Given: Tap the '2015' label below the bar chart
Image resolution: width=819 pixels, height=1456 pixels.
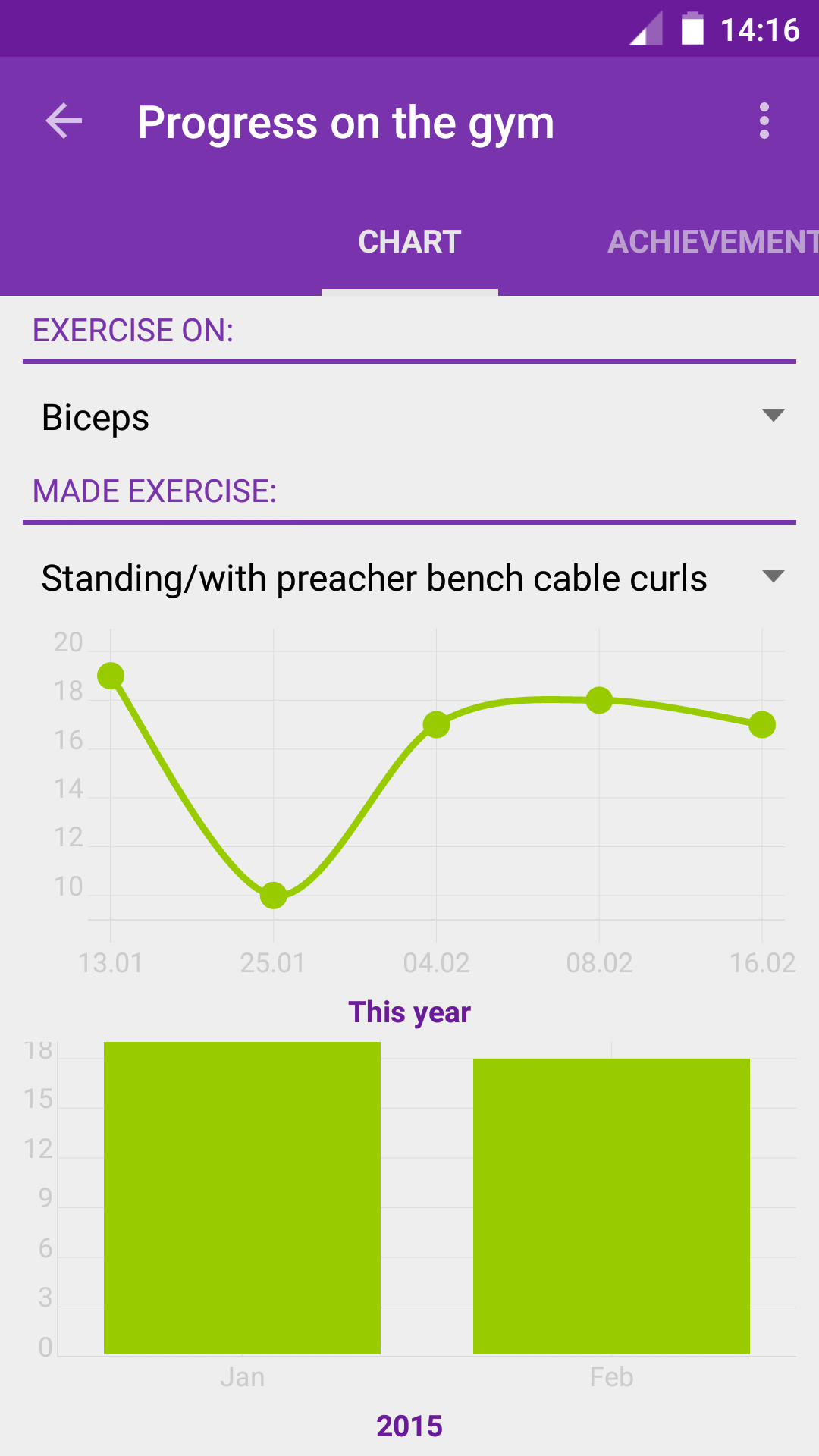Looking at the screenshot, I should 409,1425.
